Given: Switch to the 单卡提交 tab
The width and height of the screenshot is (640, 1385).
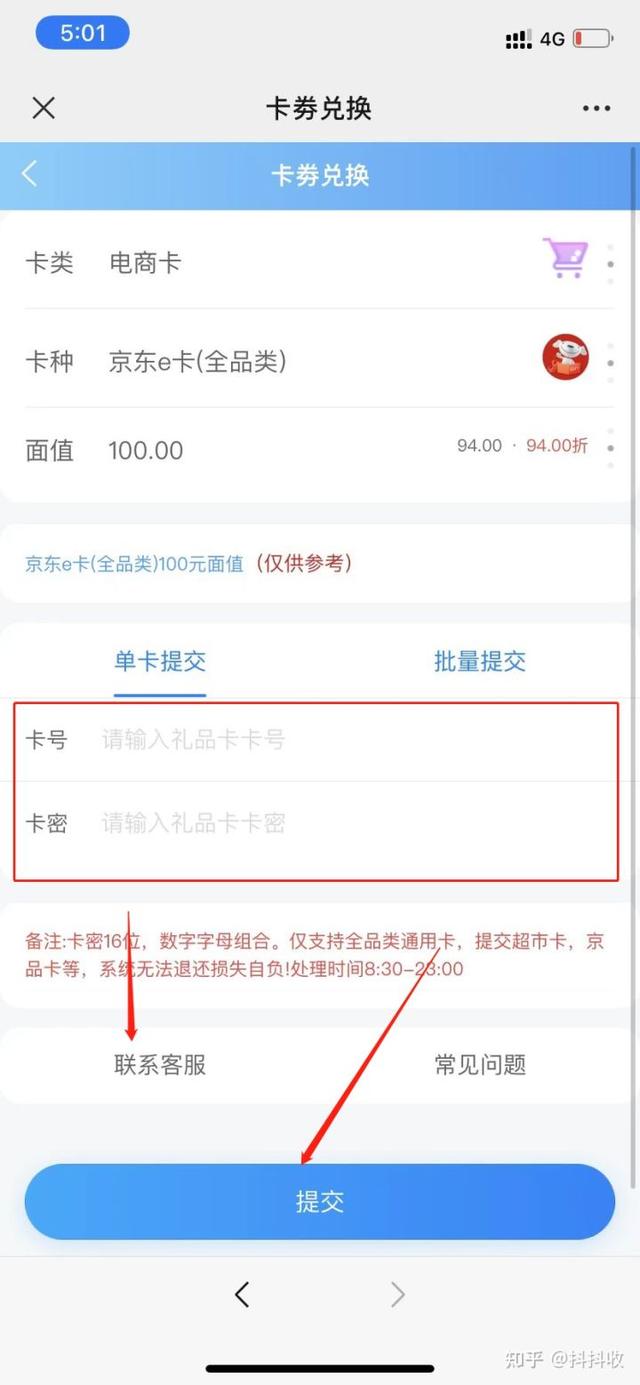Looking at the screenshot, I should [x=160, y=661].
